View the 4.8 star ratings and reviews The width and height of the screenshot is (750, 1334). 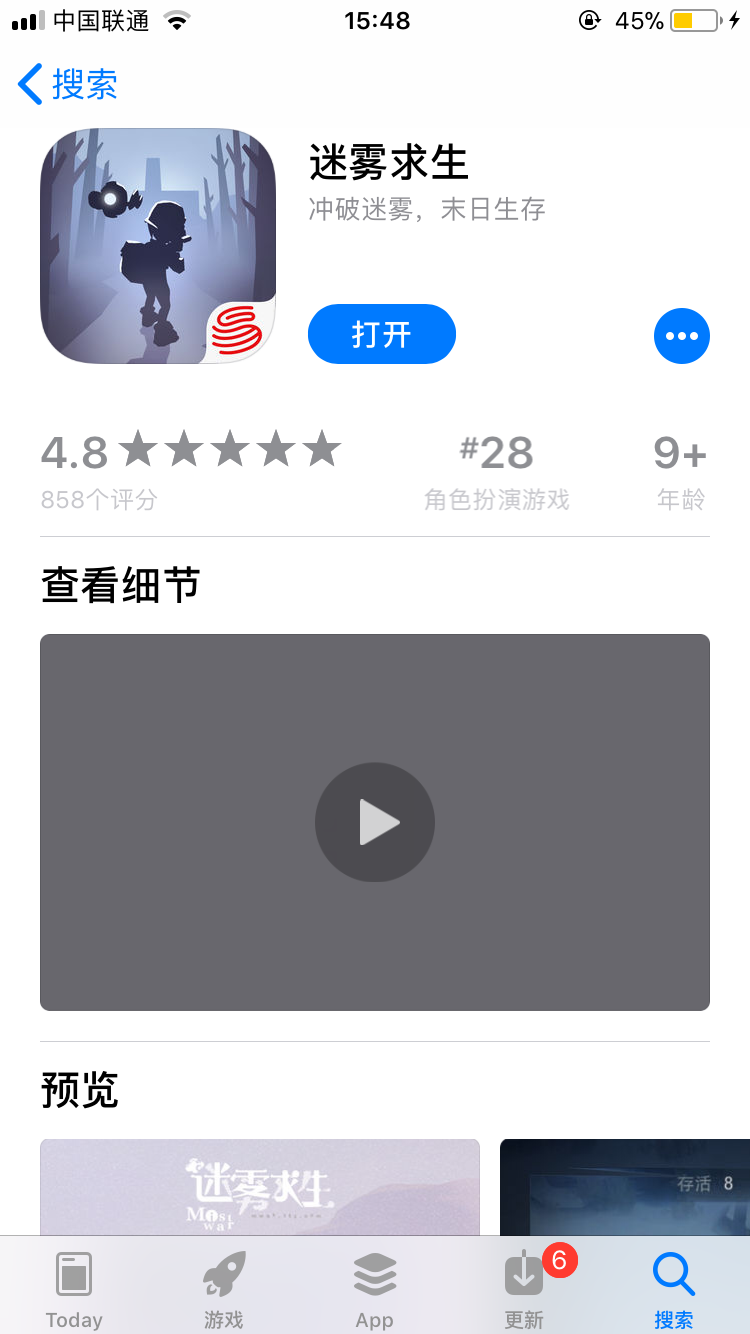click(190, 466)
